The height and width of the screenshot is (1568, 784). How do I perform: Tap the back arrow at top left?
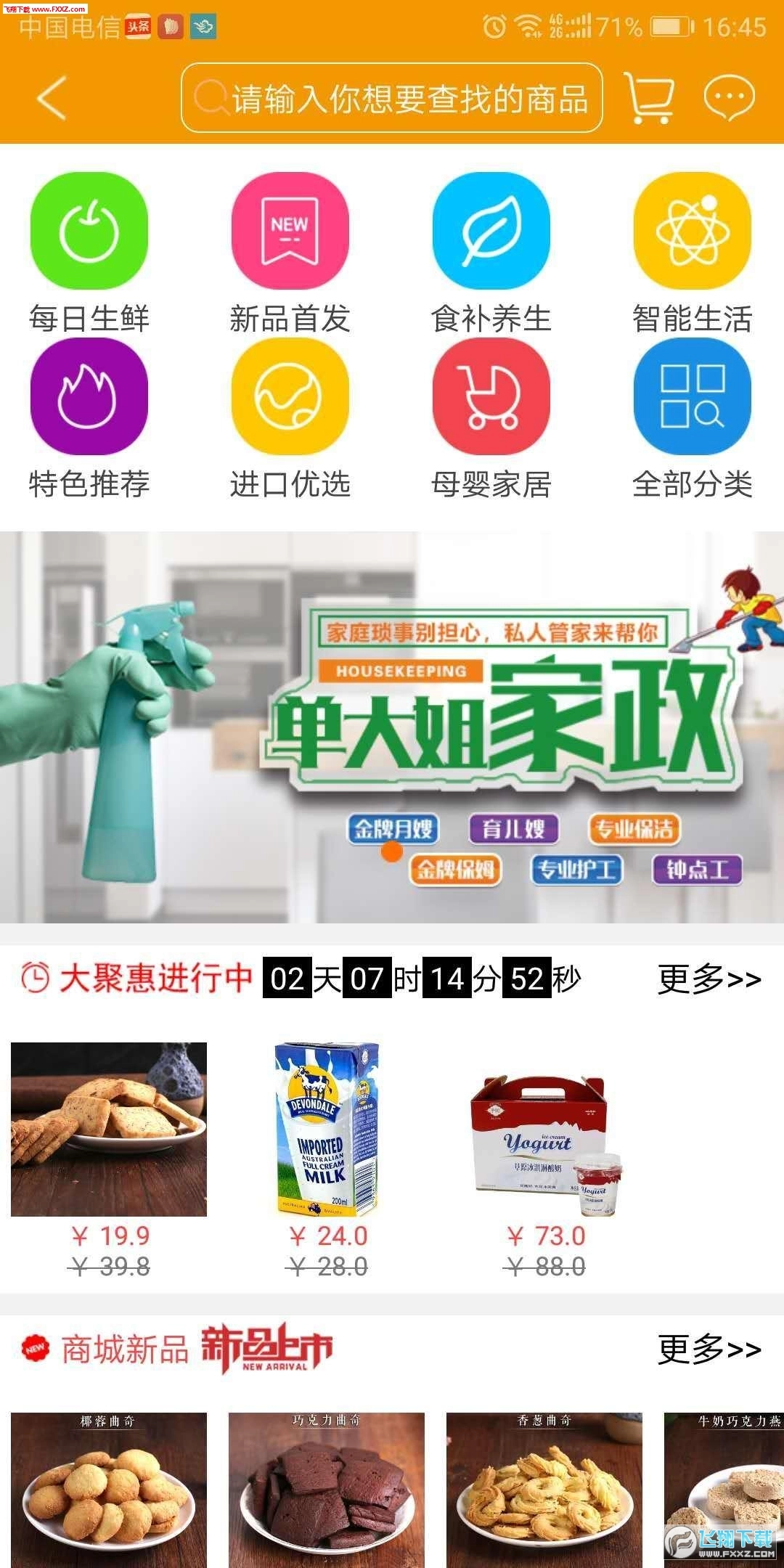[x=49, y=98]
